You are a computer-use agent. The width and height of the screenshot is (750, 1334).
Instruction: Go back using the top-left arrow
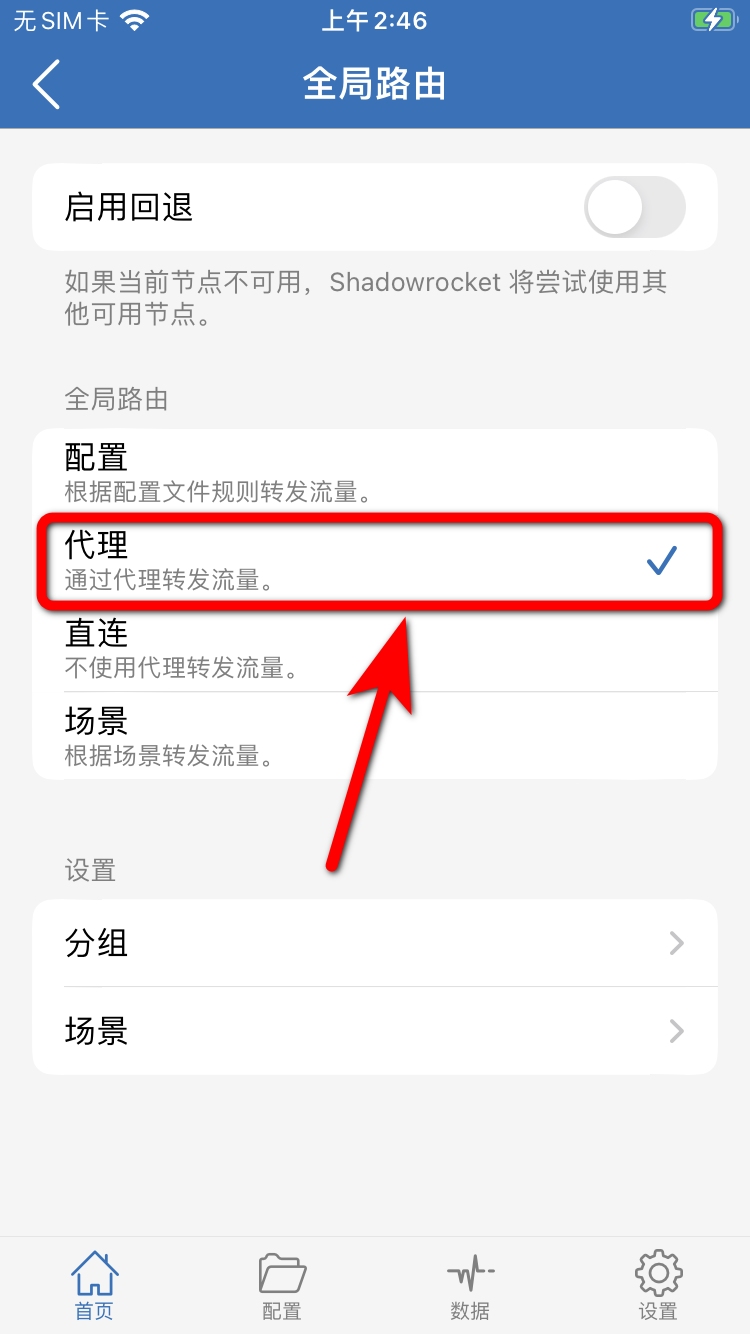pos(47,84)
